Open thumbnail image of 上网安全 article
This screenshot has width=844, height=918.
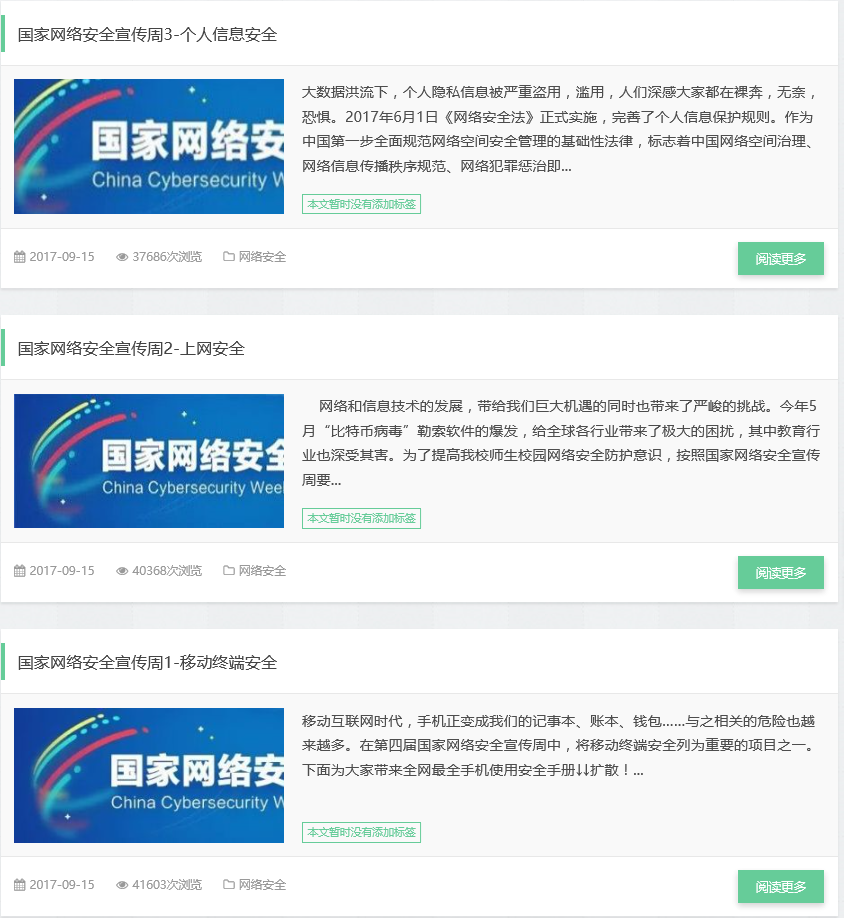coord(149,461)
